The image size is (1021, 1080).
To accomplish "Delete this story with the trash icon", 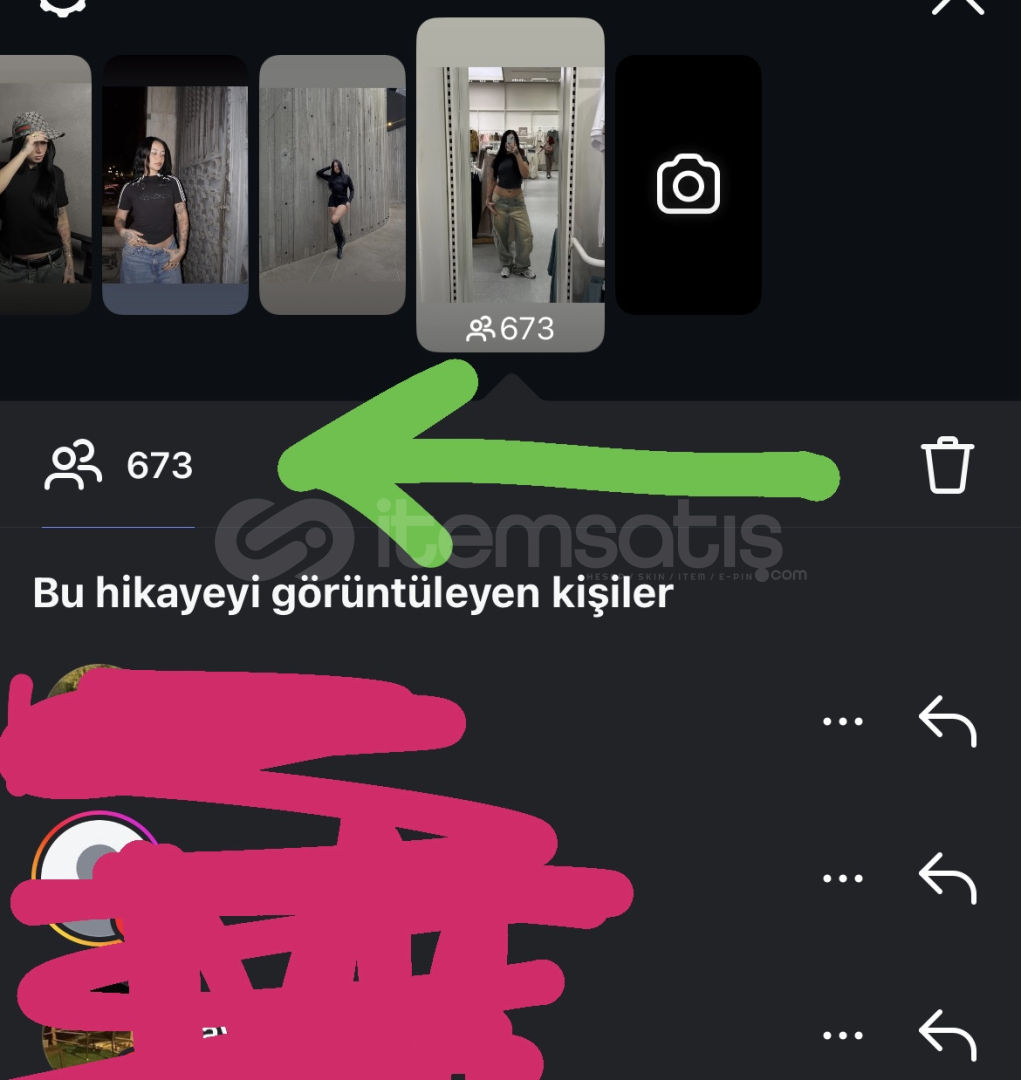I will pos(945,466).
